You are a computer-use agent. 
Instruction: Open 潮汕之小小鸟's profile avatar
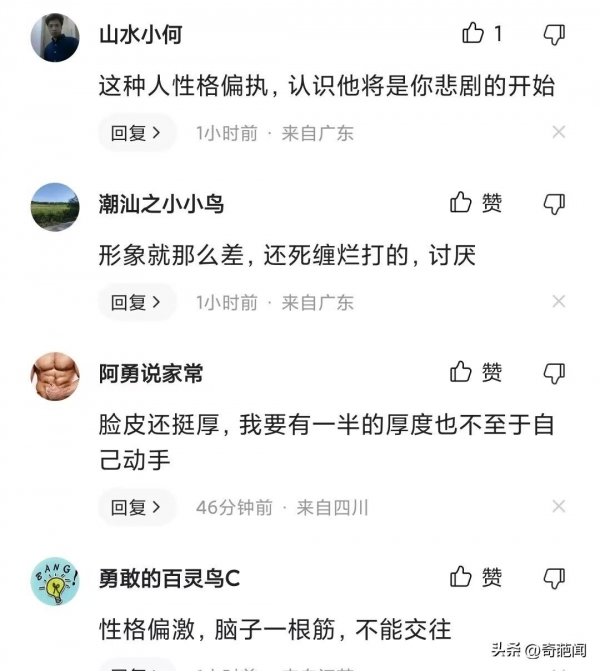tap(55, 207)
